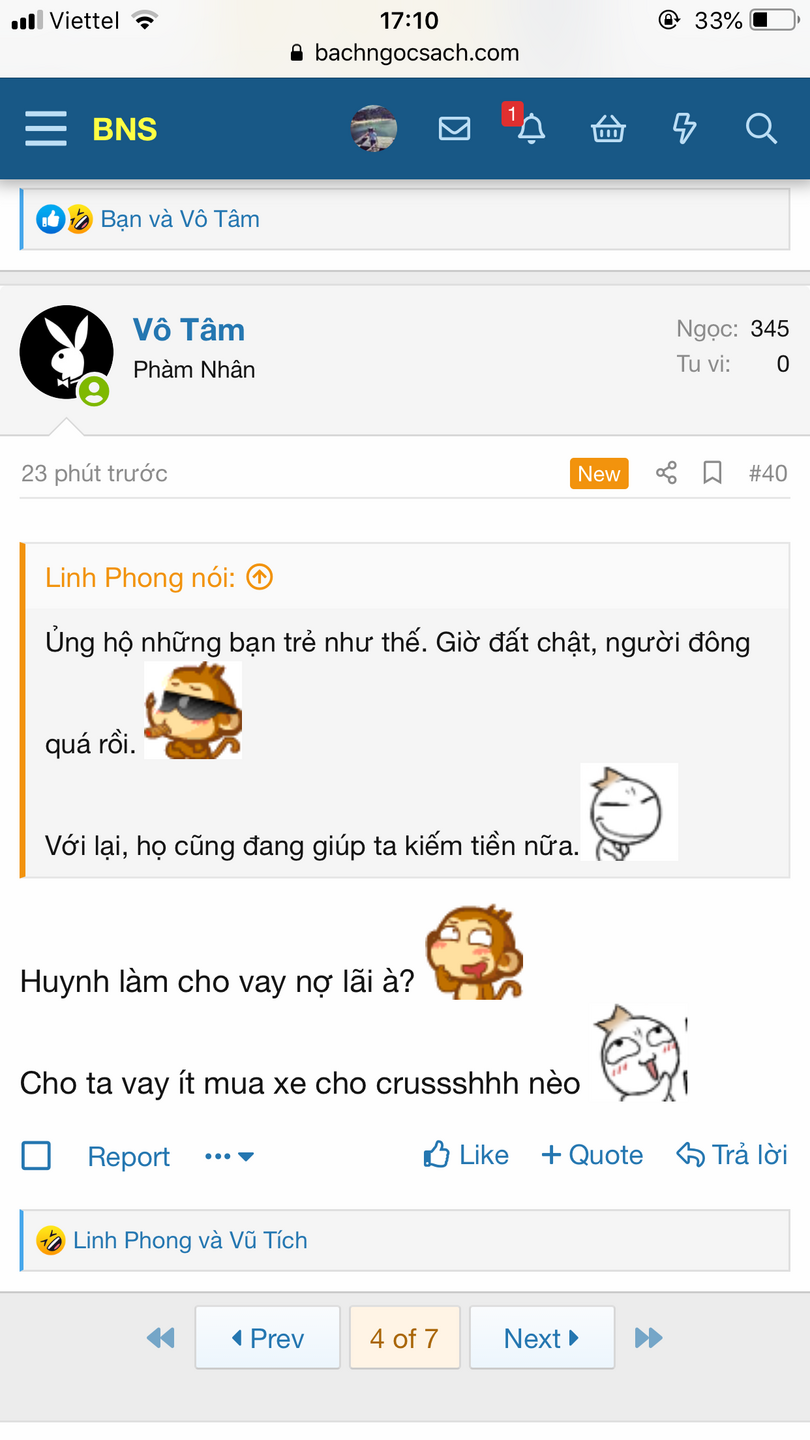Expand the three-dots dropdown beside Report
The image size is (810, 1440).
point(229,1157)
